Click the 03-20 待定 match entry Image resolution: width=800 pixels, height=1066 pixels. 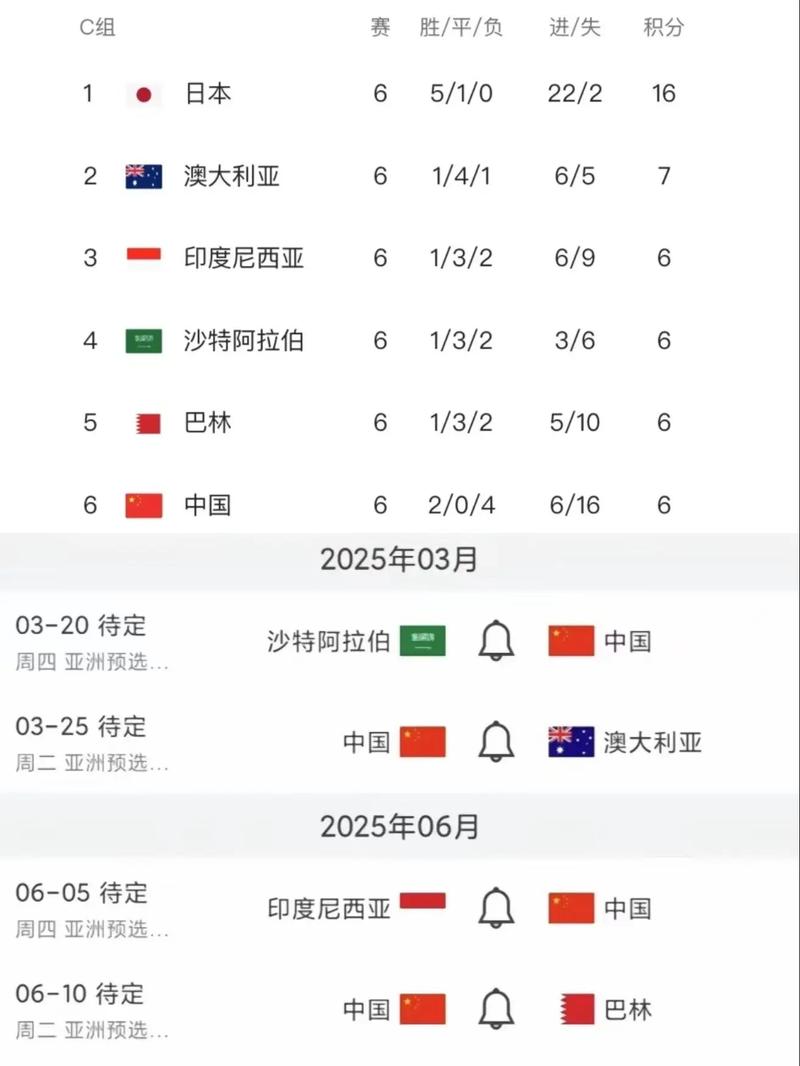coord(80,627)
